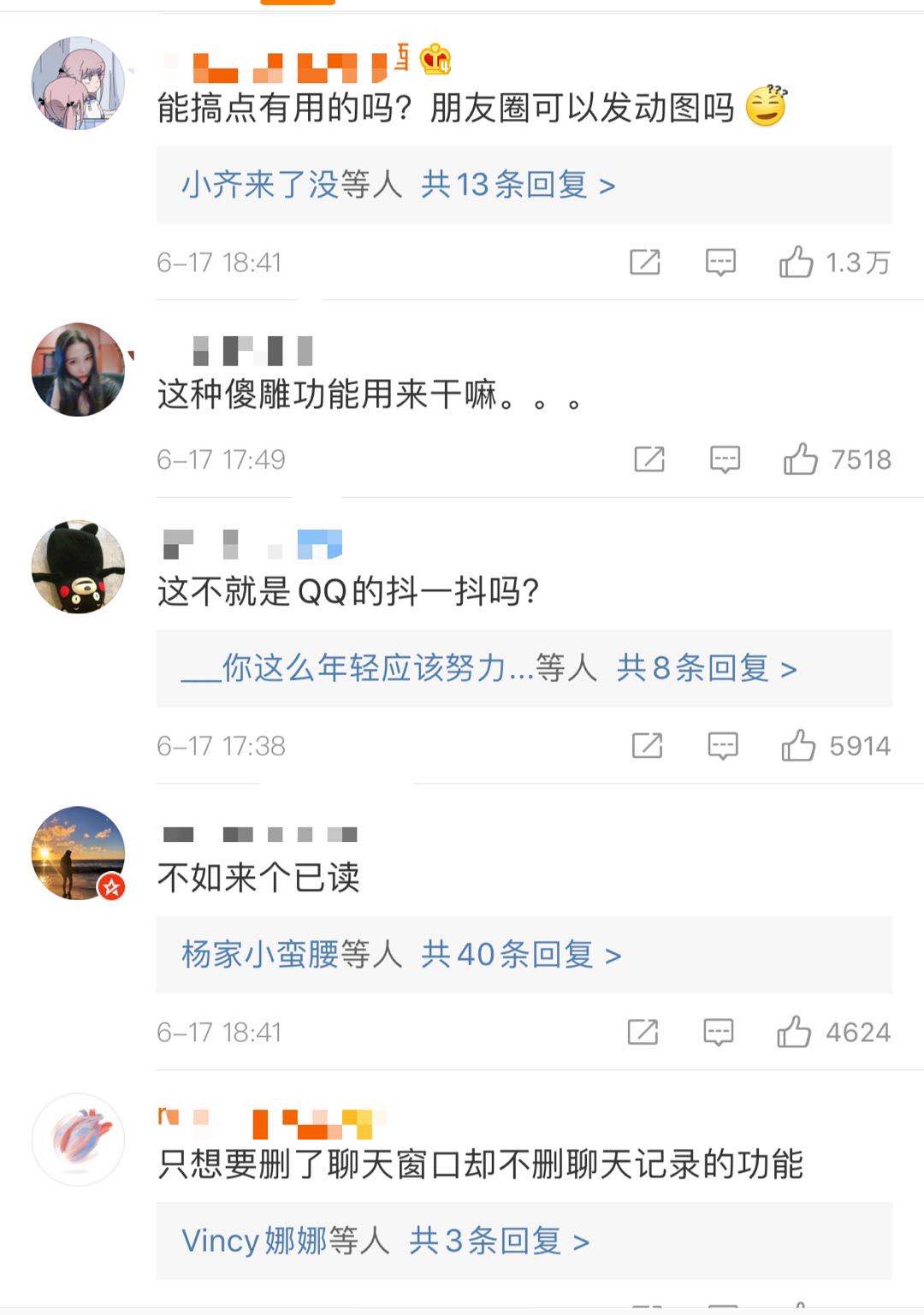Open the sunset avatar commenter's profile
Viewport: 924px width, 1315px height.
(x=78, y=853)
